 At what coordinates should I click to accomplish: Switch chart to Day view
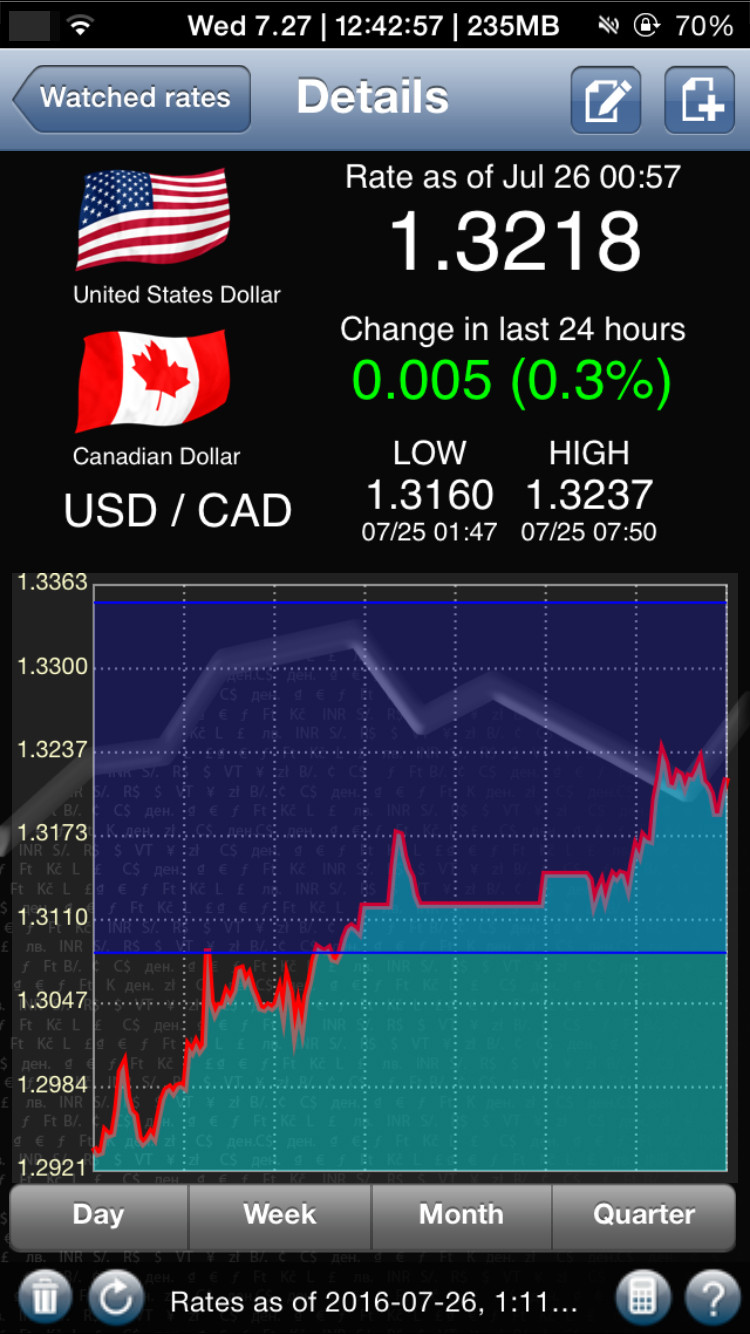pyautogui.click(x=98, y=1216)
